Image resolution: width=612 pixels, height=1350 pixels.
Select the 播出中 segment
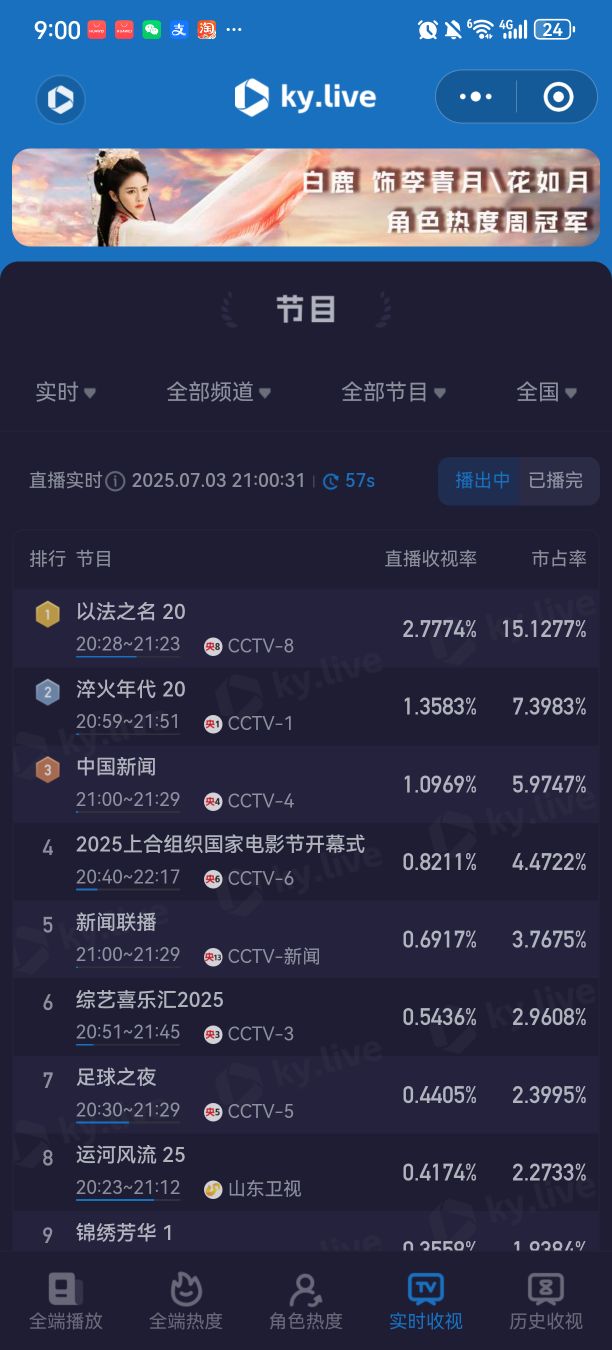point(483,481)
